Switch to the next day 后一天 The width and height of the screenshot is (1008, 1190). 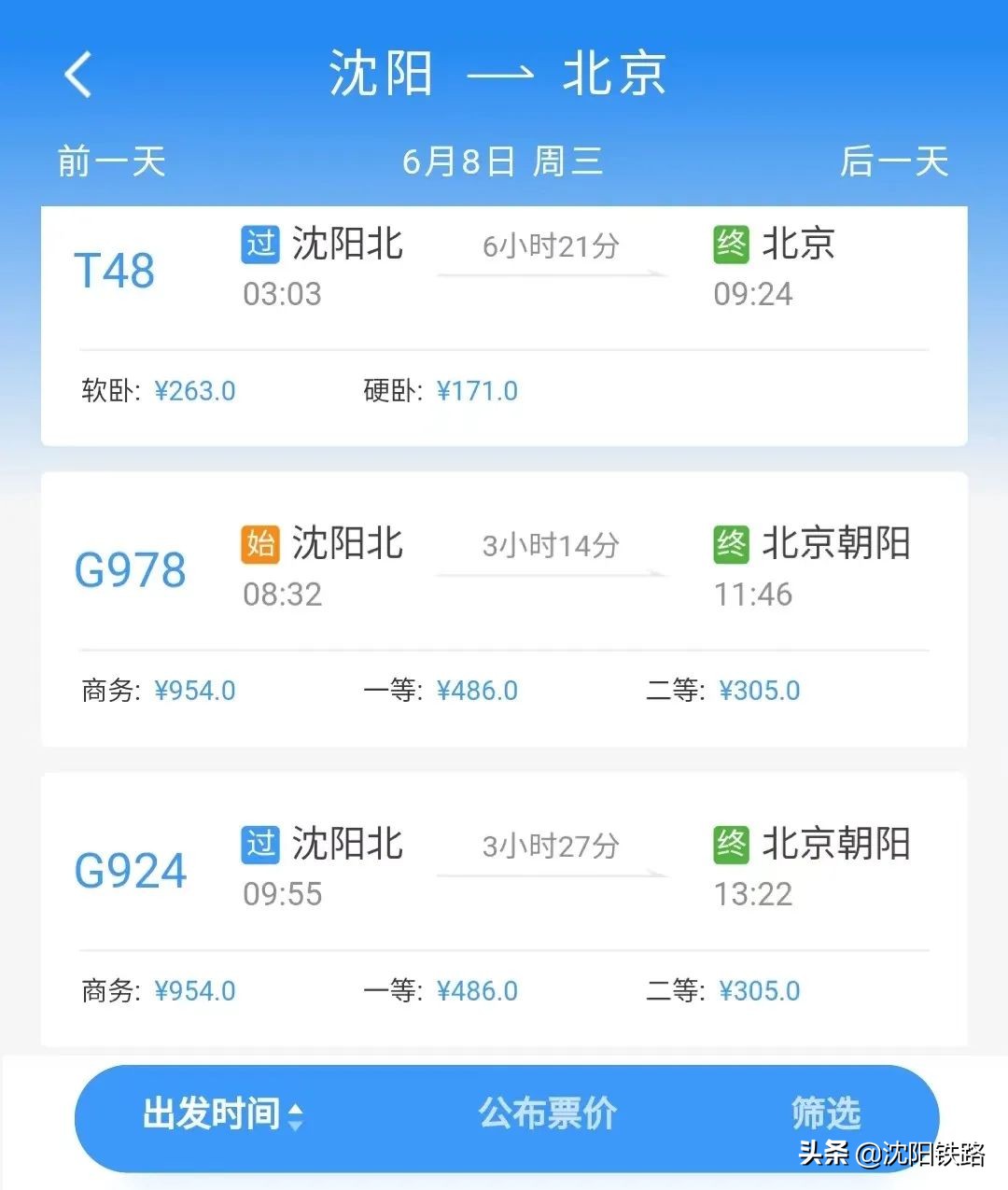(894, 161)
